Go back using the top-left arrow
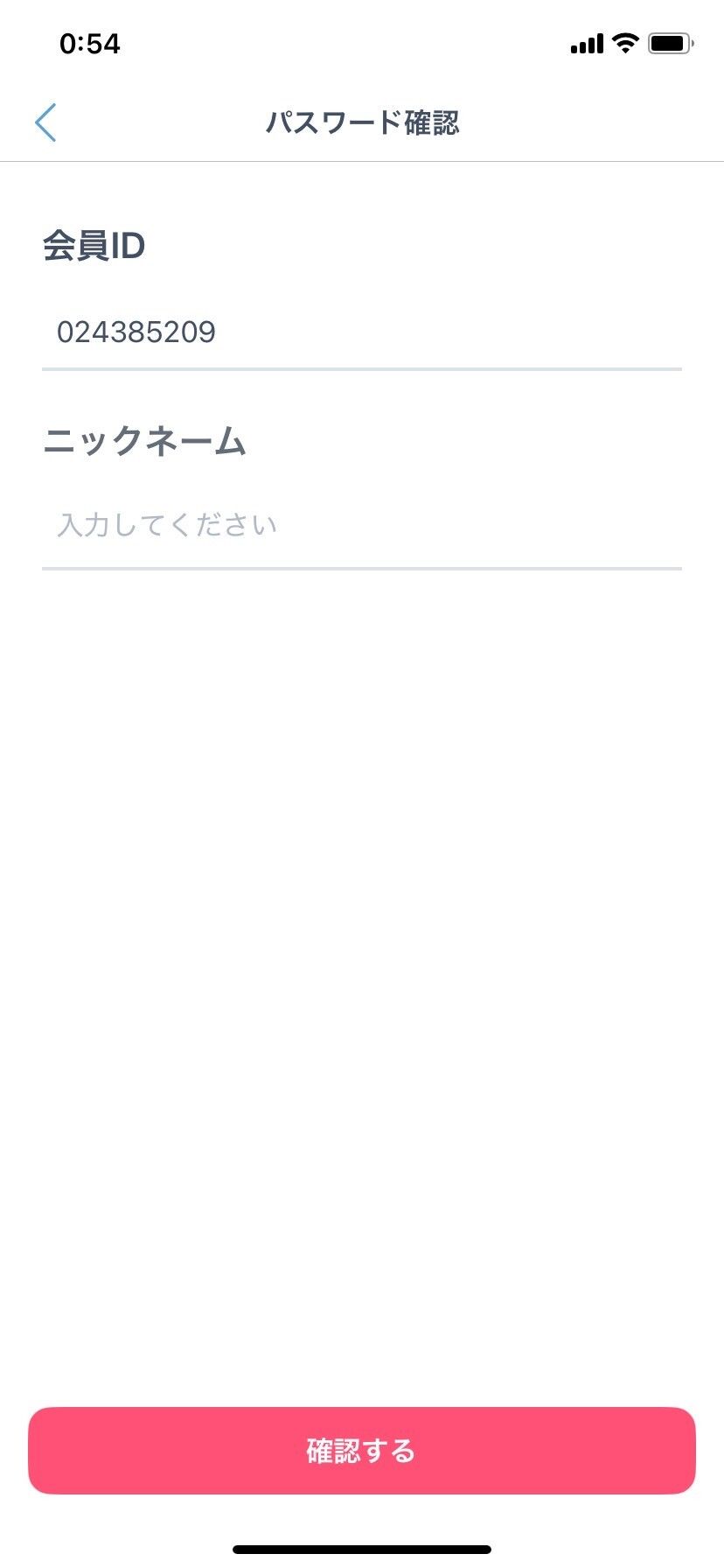This screenshot has height=1568, width=724. click(x=45, y=122)
